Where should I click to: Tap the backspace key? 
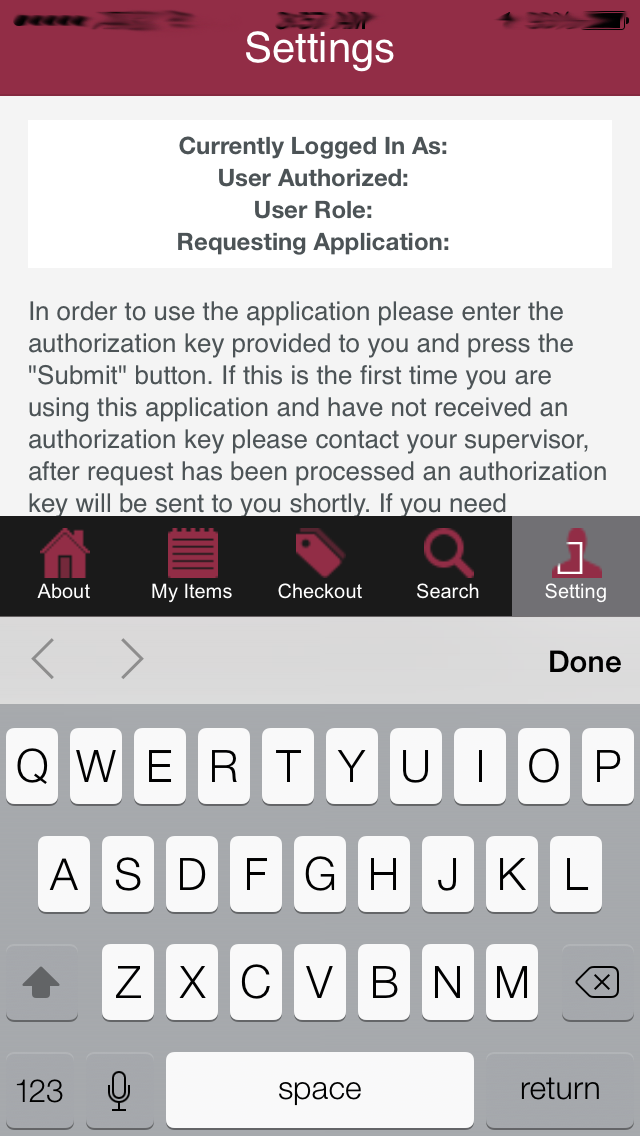tap(597, 984)
